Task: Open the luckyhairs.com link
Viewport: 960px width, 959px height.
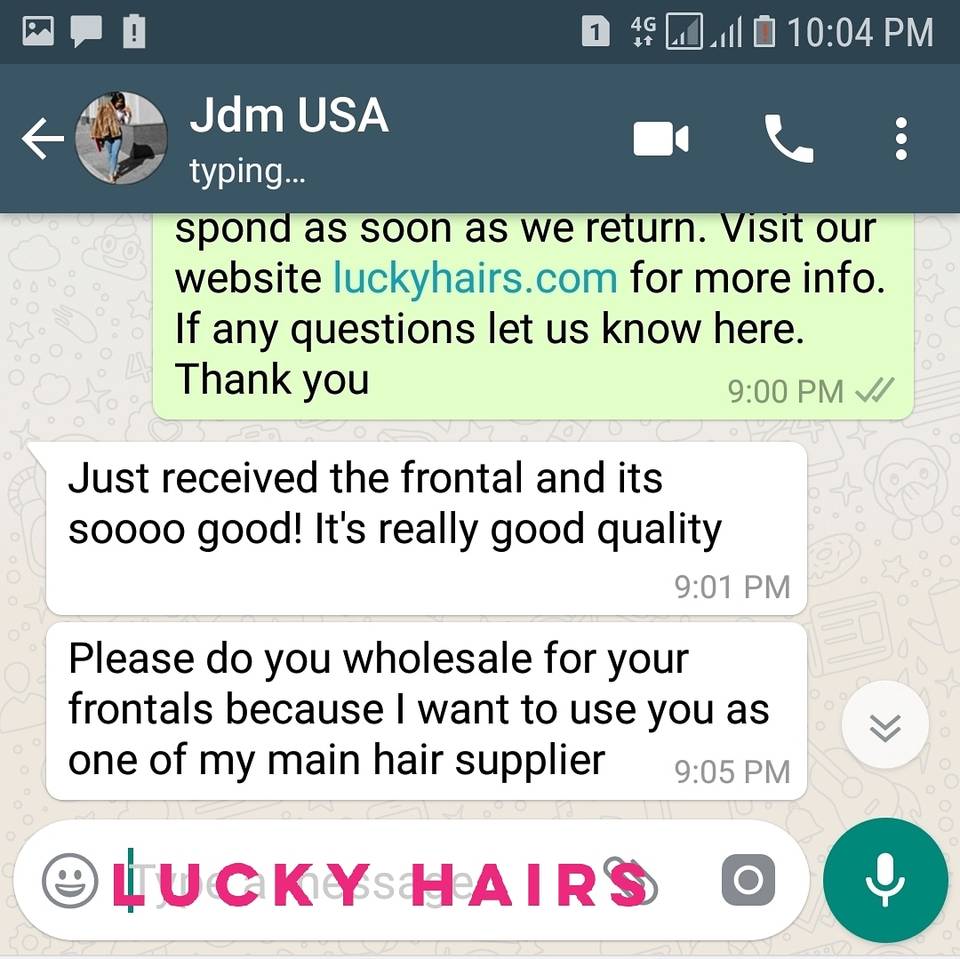Action: pos(475,278)
